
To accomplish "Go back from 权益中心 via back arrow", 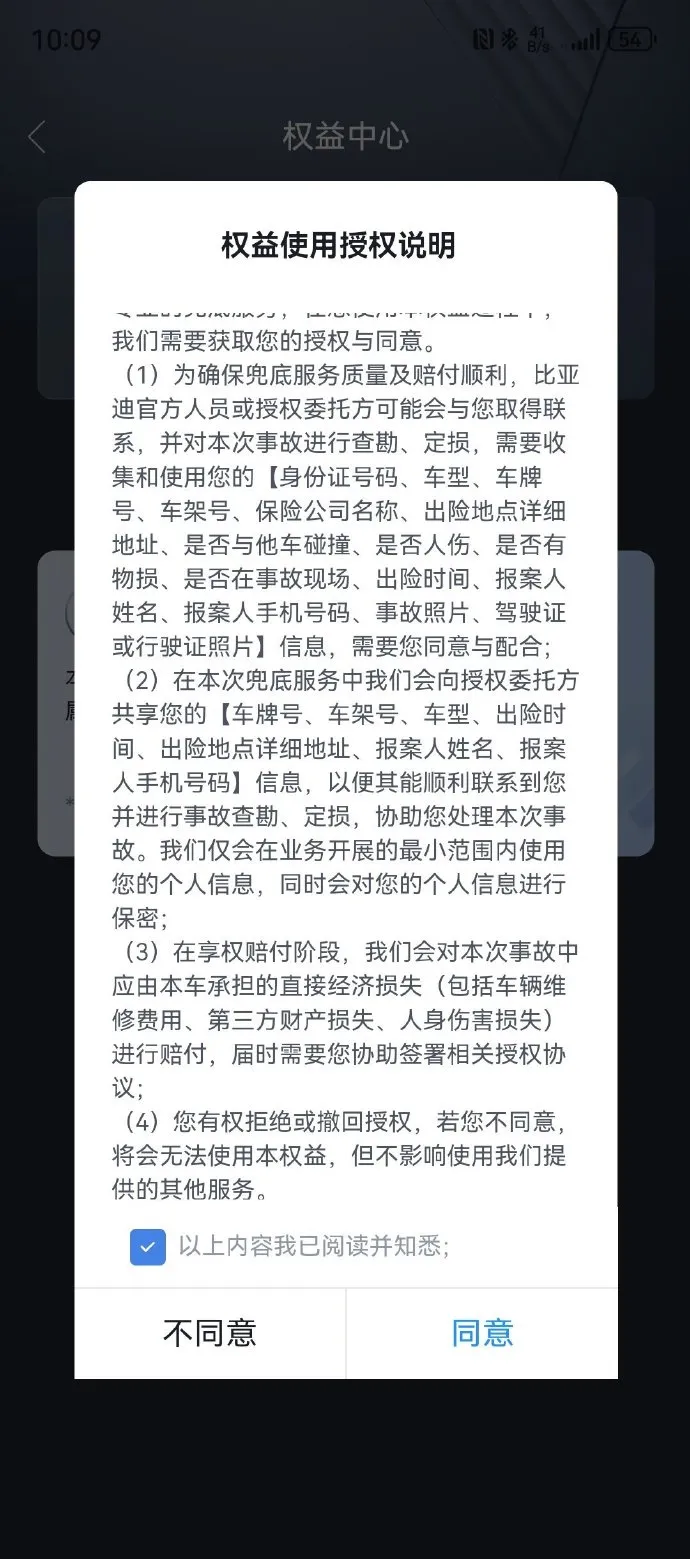I will (x=37, y=137).
